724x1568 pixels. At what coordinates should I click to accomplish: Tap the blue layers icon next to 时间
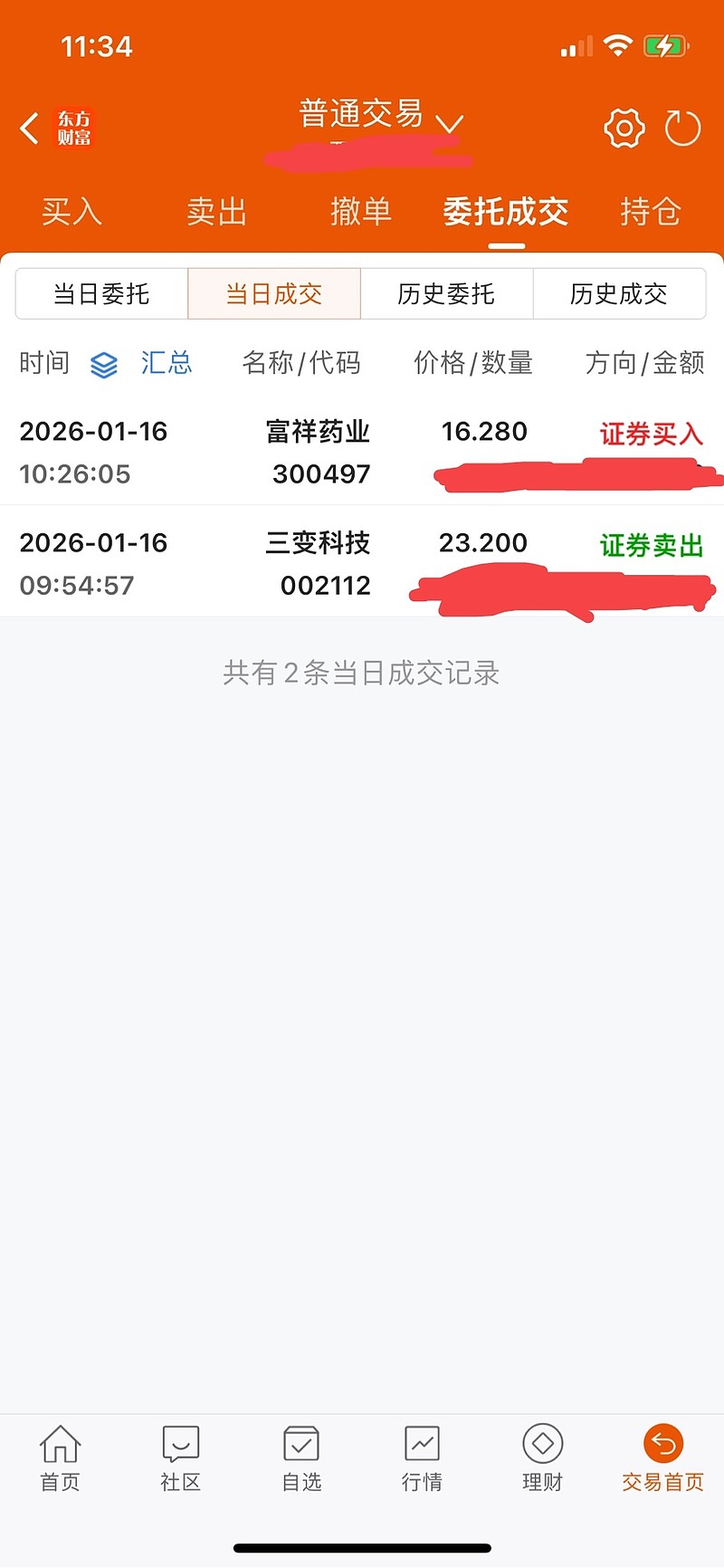click(x=105, y=365)
